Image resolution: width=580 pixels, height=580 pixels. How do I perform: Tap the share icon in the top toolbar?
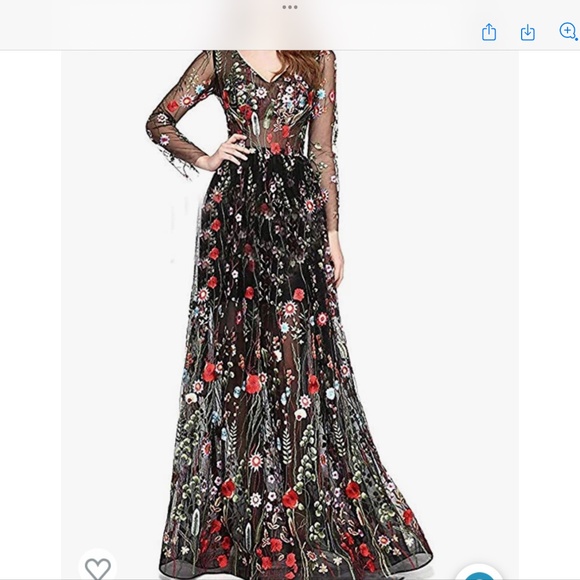click(x=489, y=32)
